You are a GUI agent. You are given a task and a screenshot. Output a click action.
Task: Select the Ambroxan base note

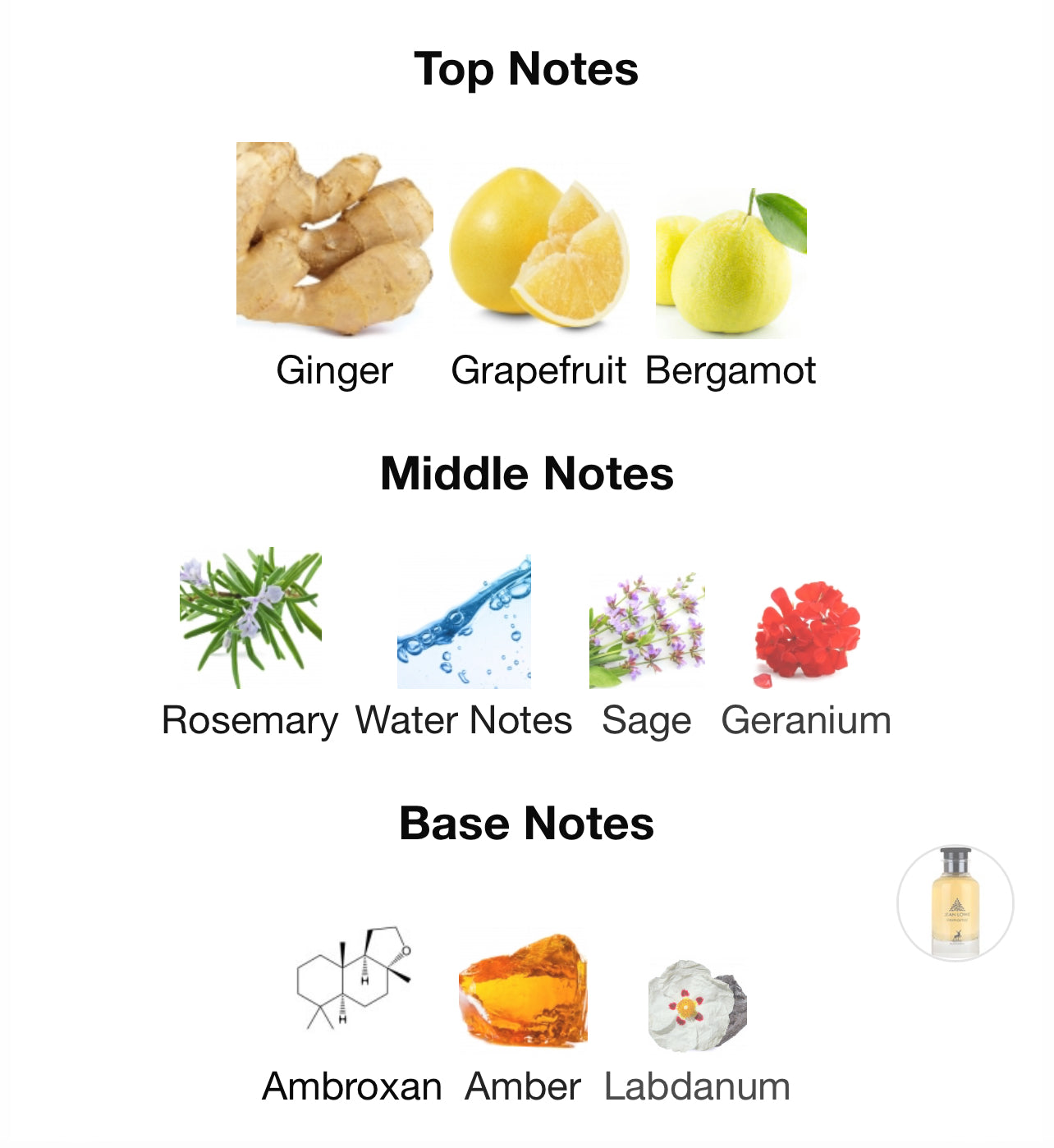tap(353, 979)
